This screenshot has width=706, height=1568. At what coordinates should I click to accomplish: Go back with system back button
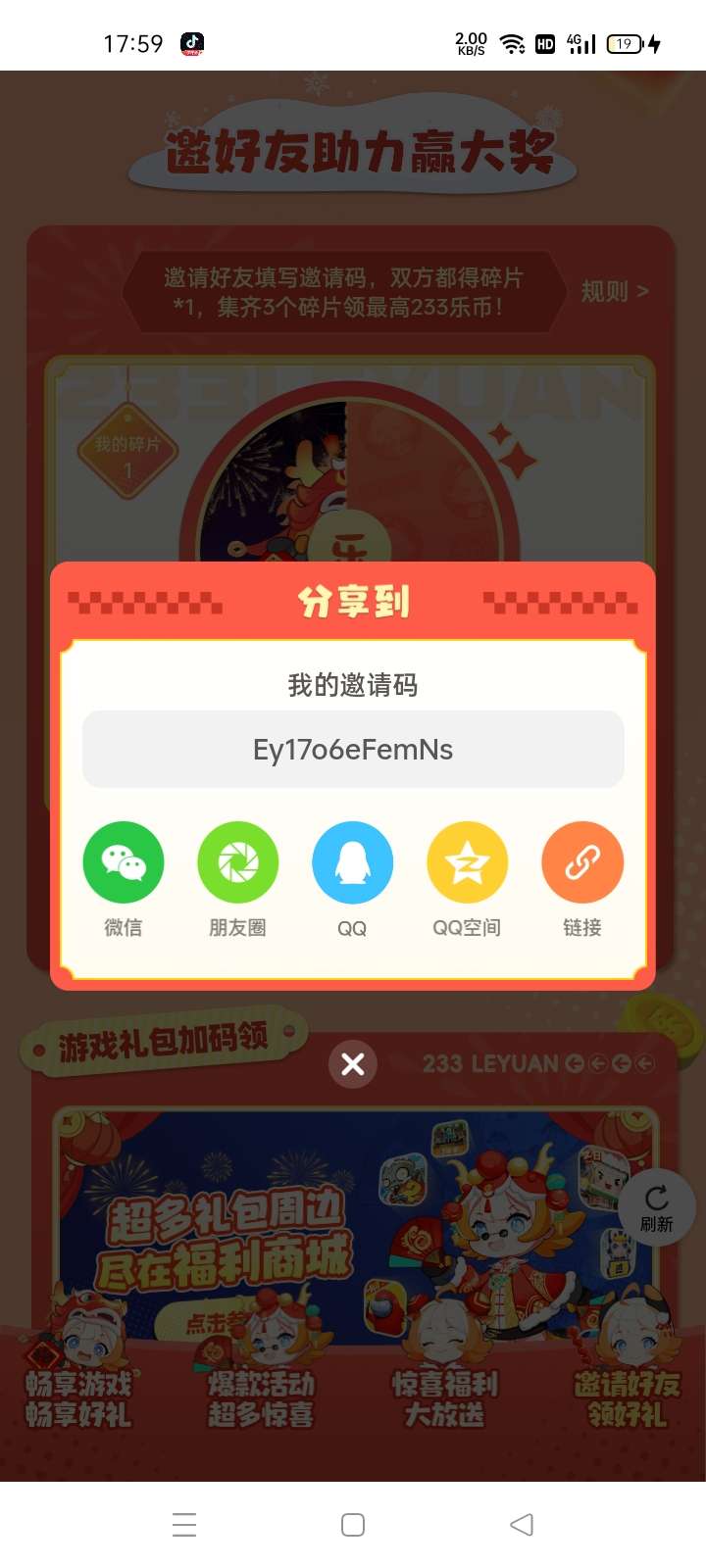[x=522, y=1525]
